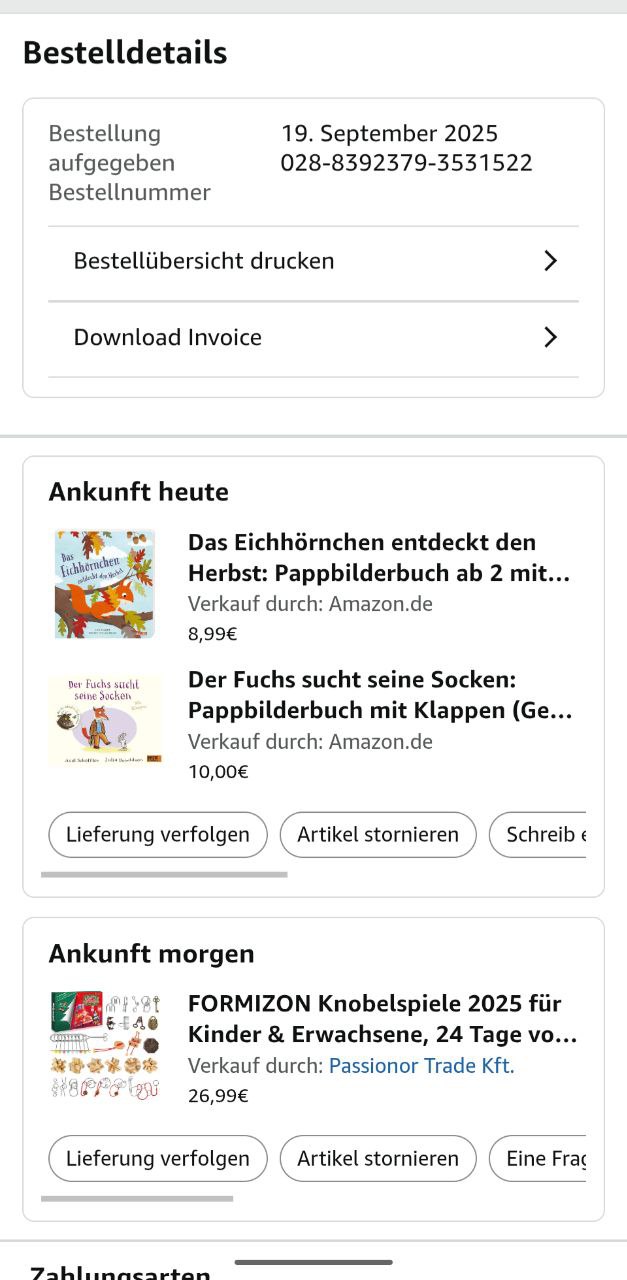Open seller Passionor Trade Kft. link
Screen dimensions: 627x1280
419,1066
